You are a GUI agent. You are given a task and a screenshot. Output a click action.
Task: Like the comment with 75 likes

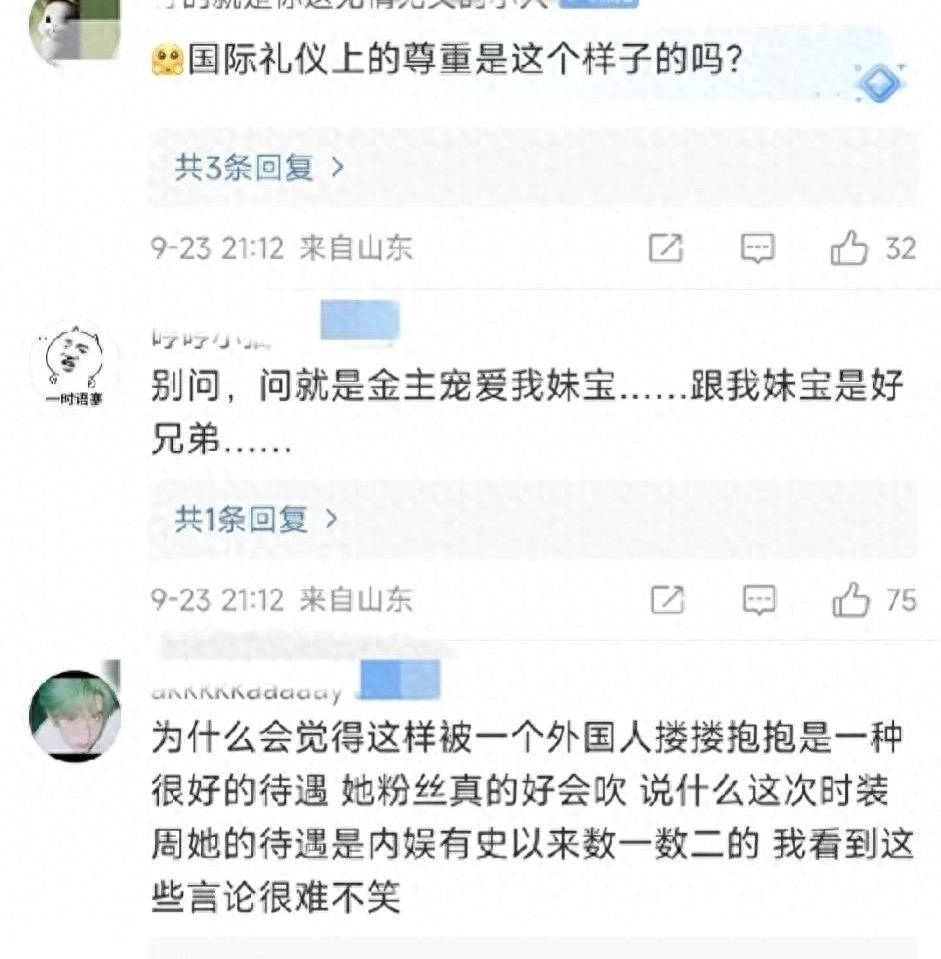pos(851,600)
